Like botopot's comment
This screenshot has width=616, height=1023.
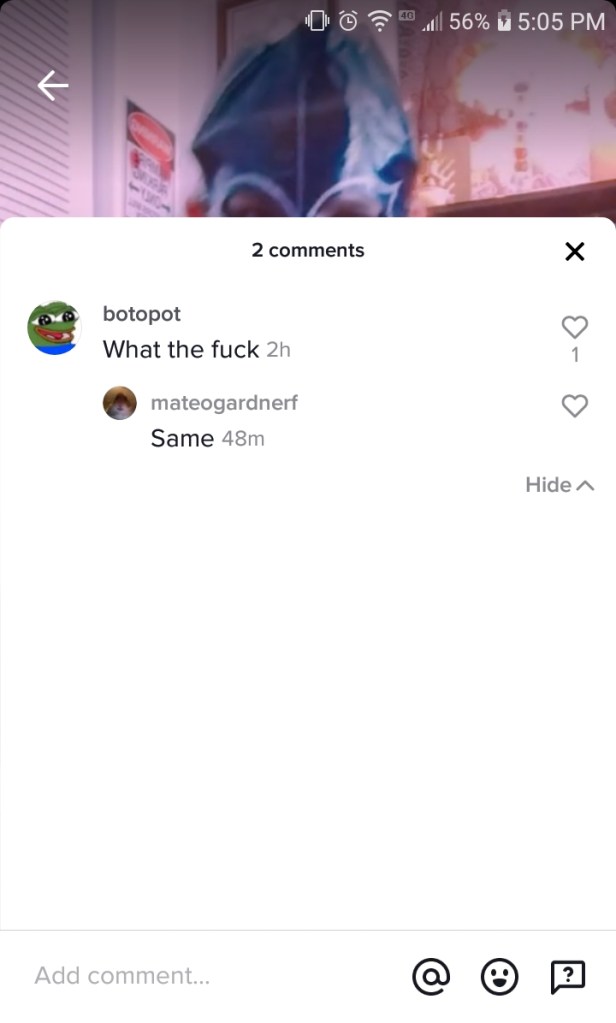(575, 327)
